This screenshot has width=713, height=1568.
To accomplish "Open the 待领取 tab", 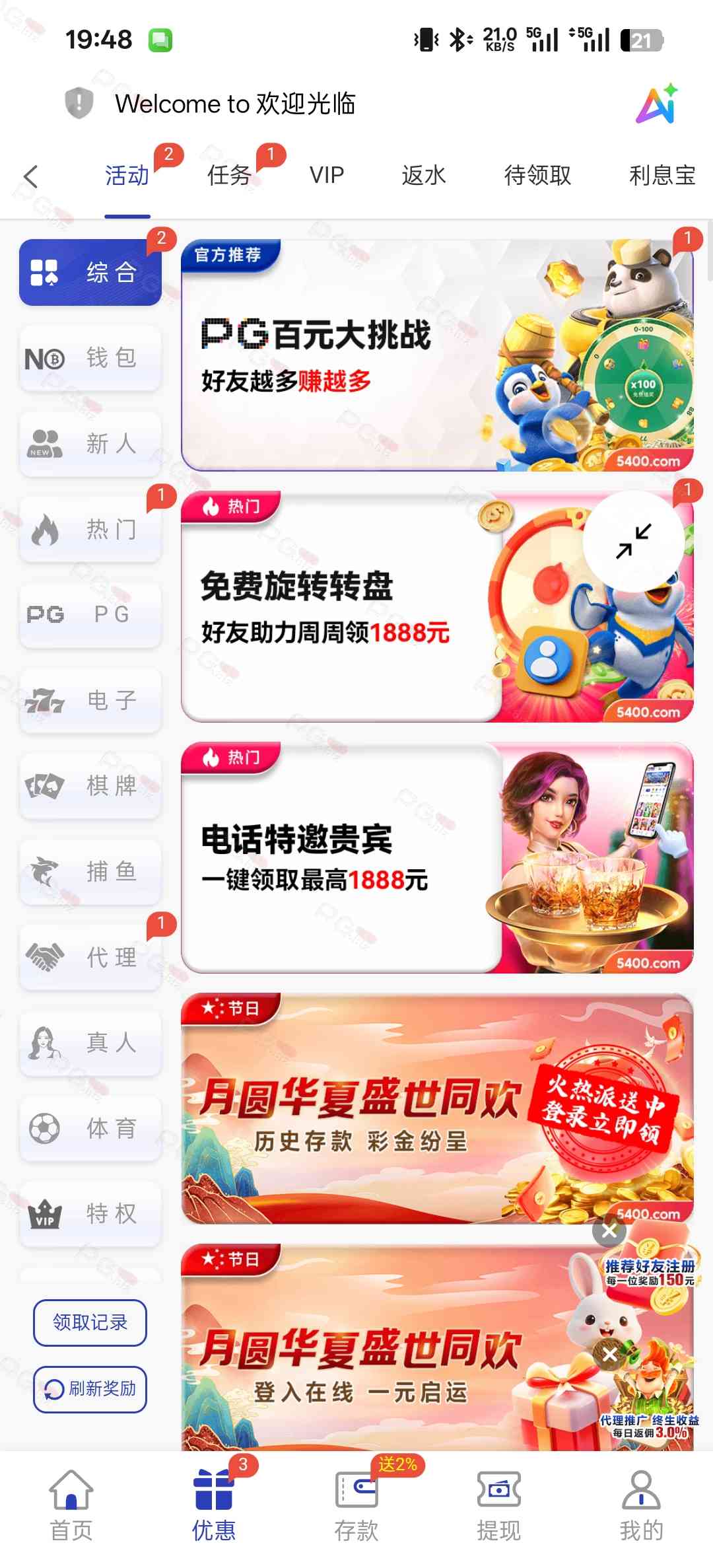I will pos(537,176).
